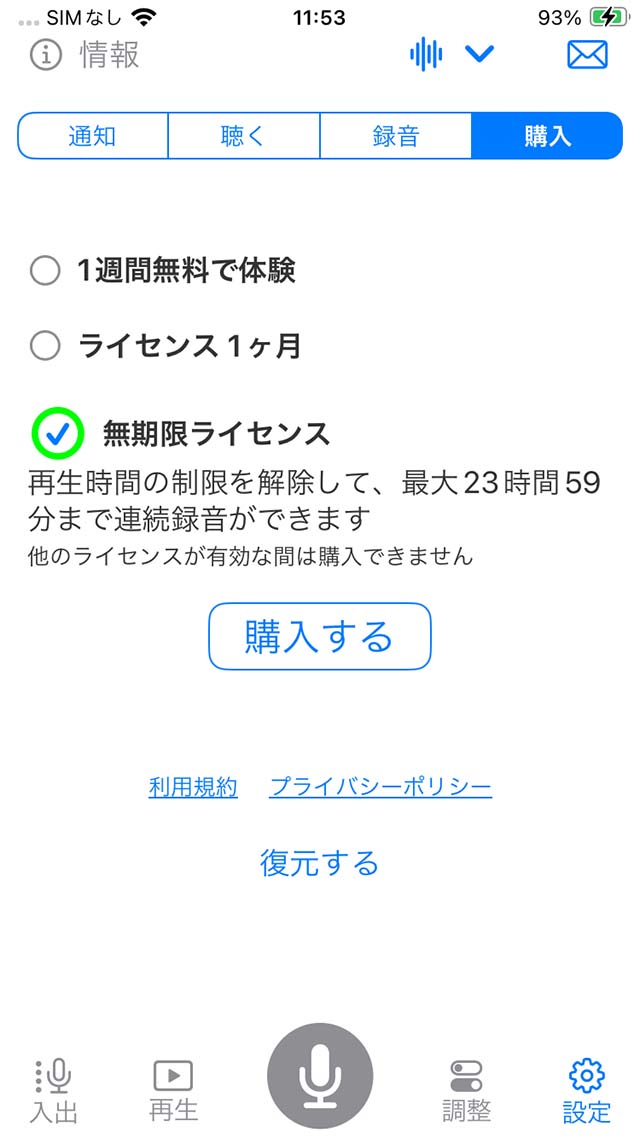
Task: Expand the dropdown chevron beside the waveform
Action: (x=479, y=54)
